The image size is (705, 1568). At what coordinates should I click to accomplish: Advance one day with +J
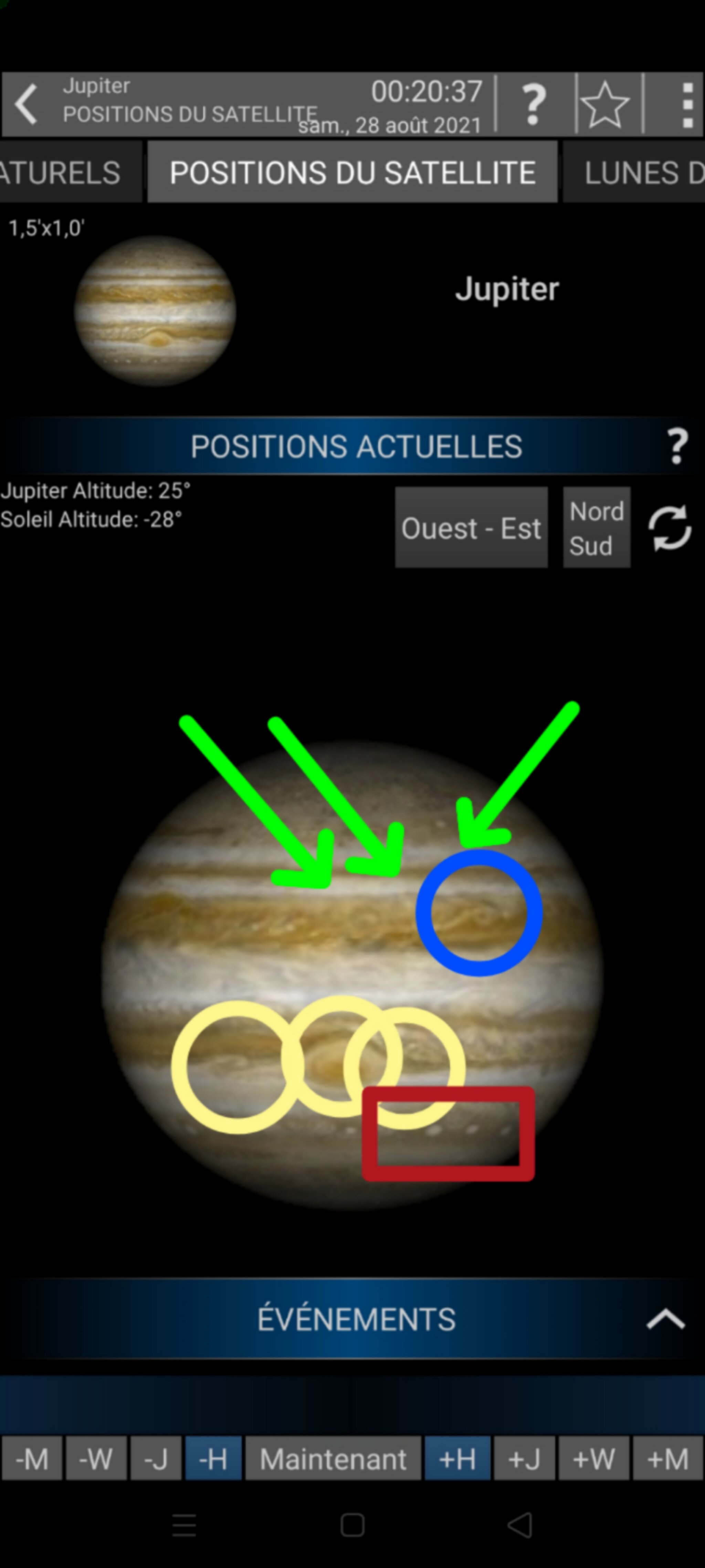(x=524, y=1458)
